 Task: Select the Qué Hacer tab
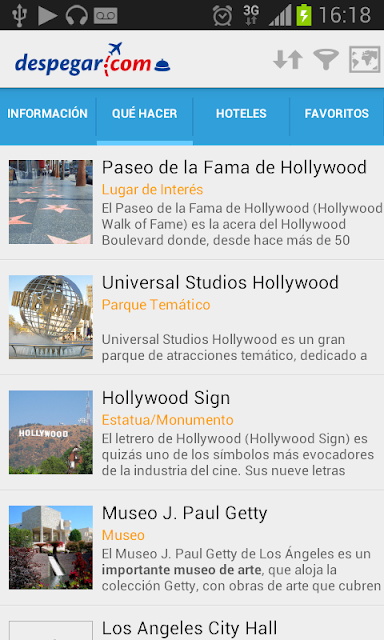pyautogui.click(x=144, y=116)
